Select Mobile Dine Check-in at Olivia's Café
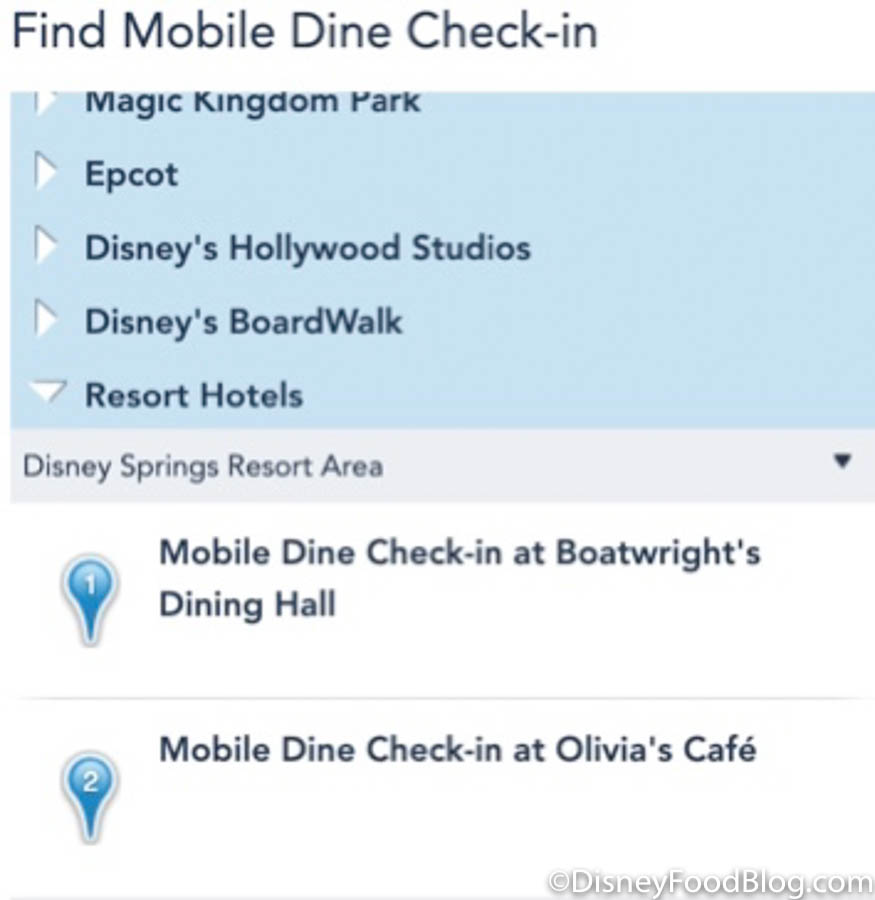Image resolution: width=875 pixels, height=900 pixels. pos(457,749)
